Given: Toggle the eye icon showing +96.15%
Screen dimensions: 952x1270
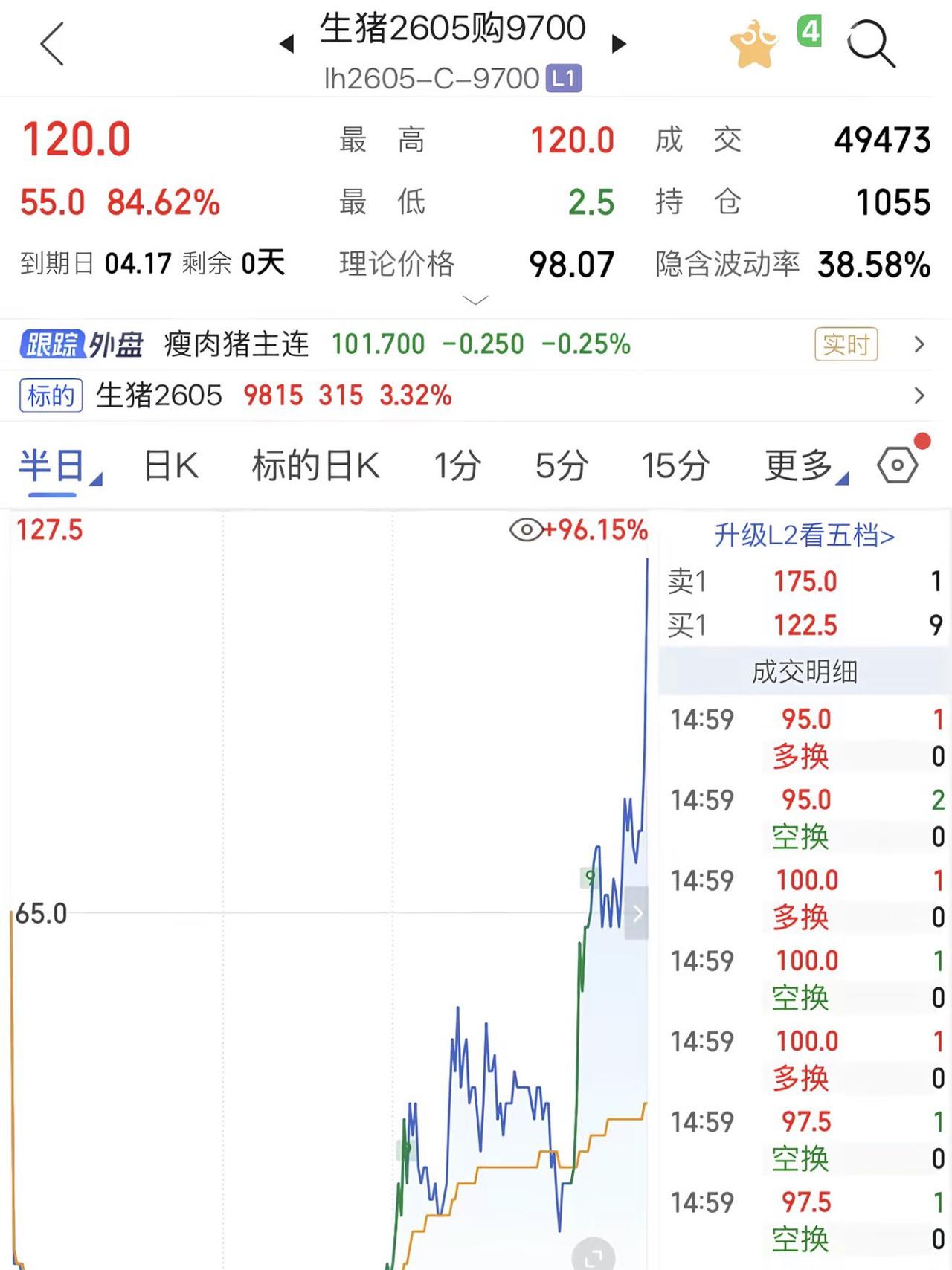Looking at the screenshot, I should tap(525, 530).
